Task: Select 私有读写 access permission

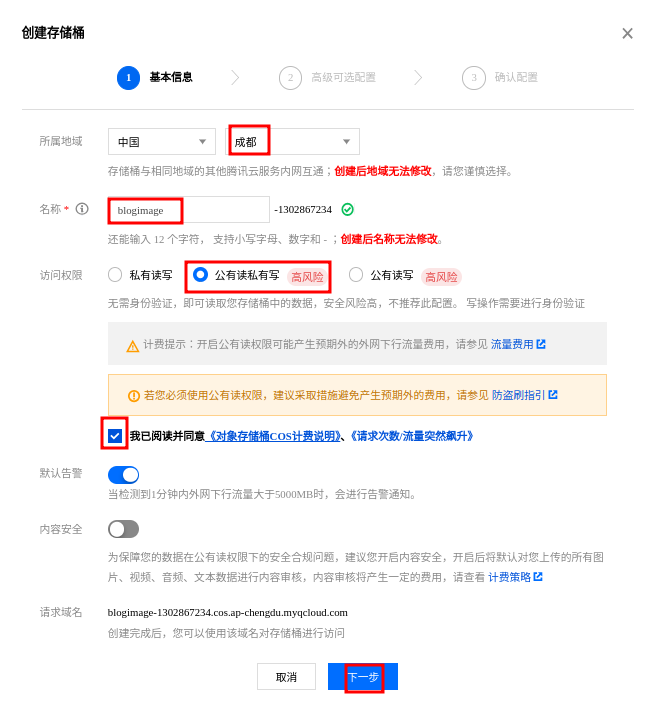Action: click(115, 275)
